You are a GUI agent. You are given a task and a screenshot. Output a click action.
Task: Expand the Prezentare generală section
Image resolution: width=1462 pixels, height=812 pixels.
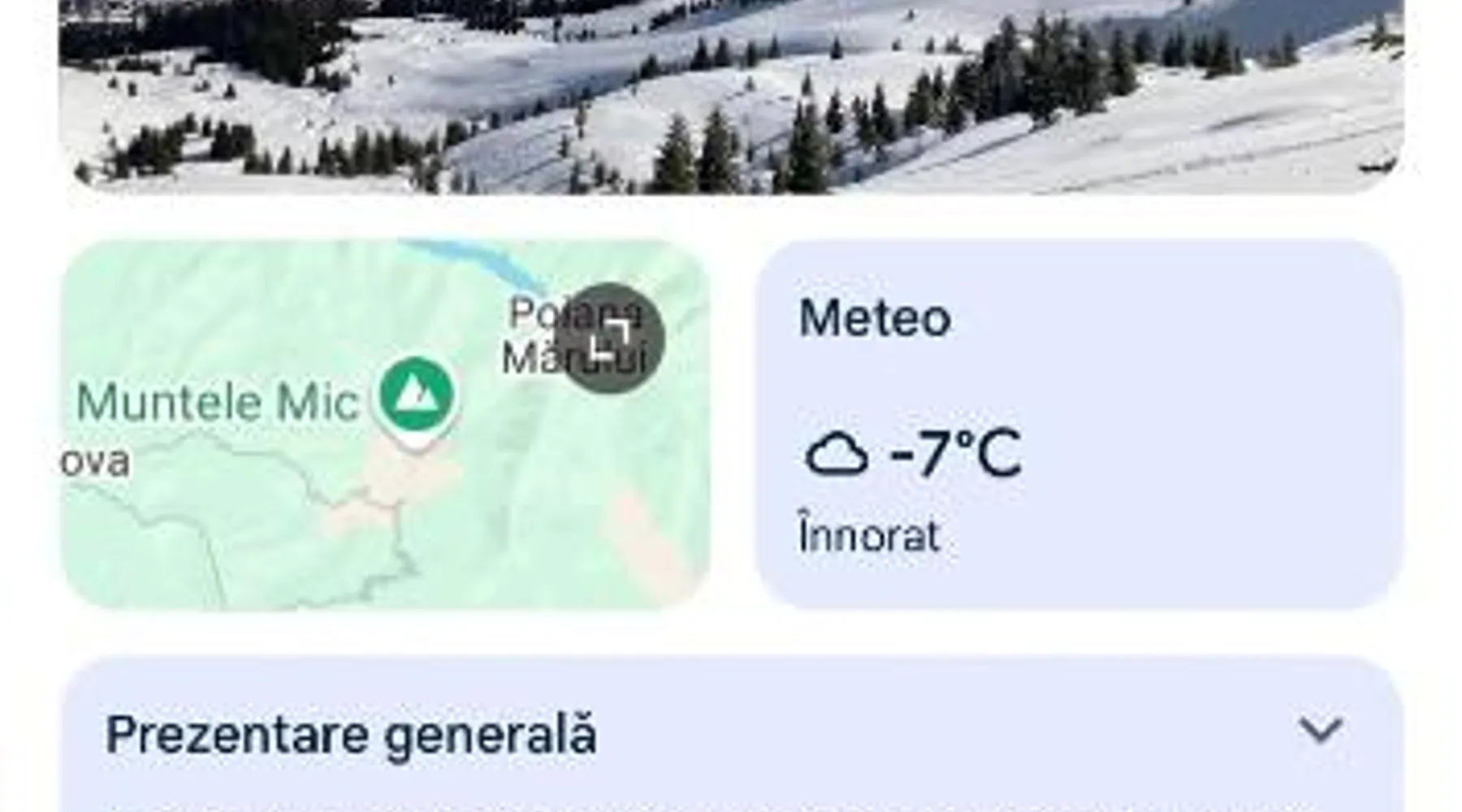1319,731
